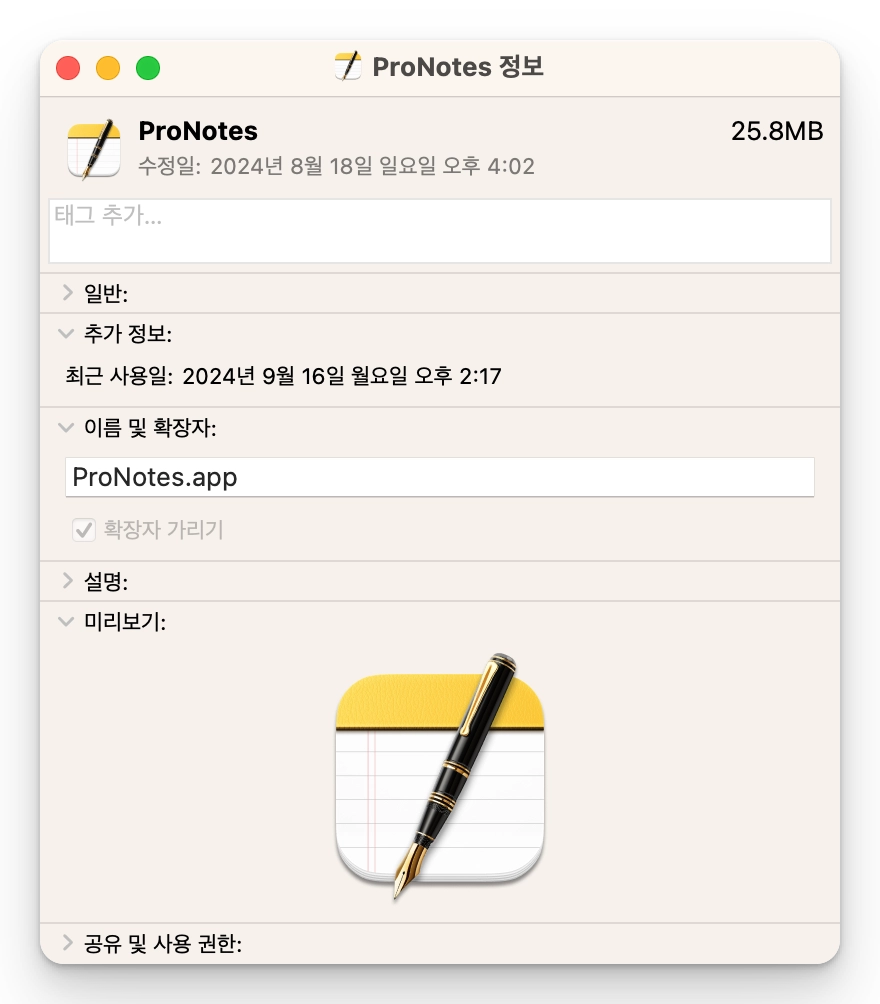
Task: Minimize the window with the yellow button
Action: pyautogui.click(x=108, y=68)
